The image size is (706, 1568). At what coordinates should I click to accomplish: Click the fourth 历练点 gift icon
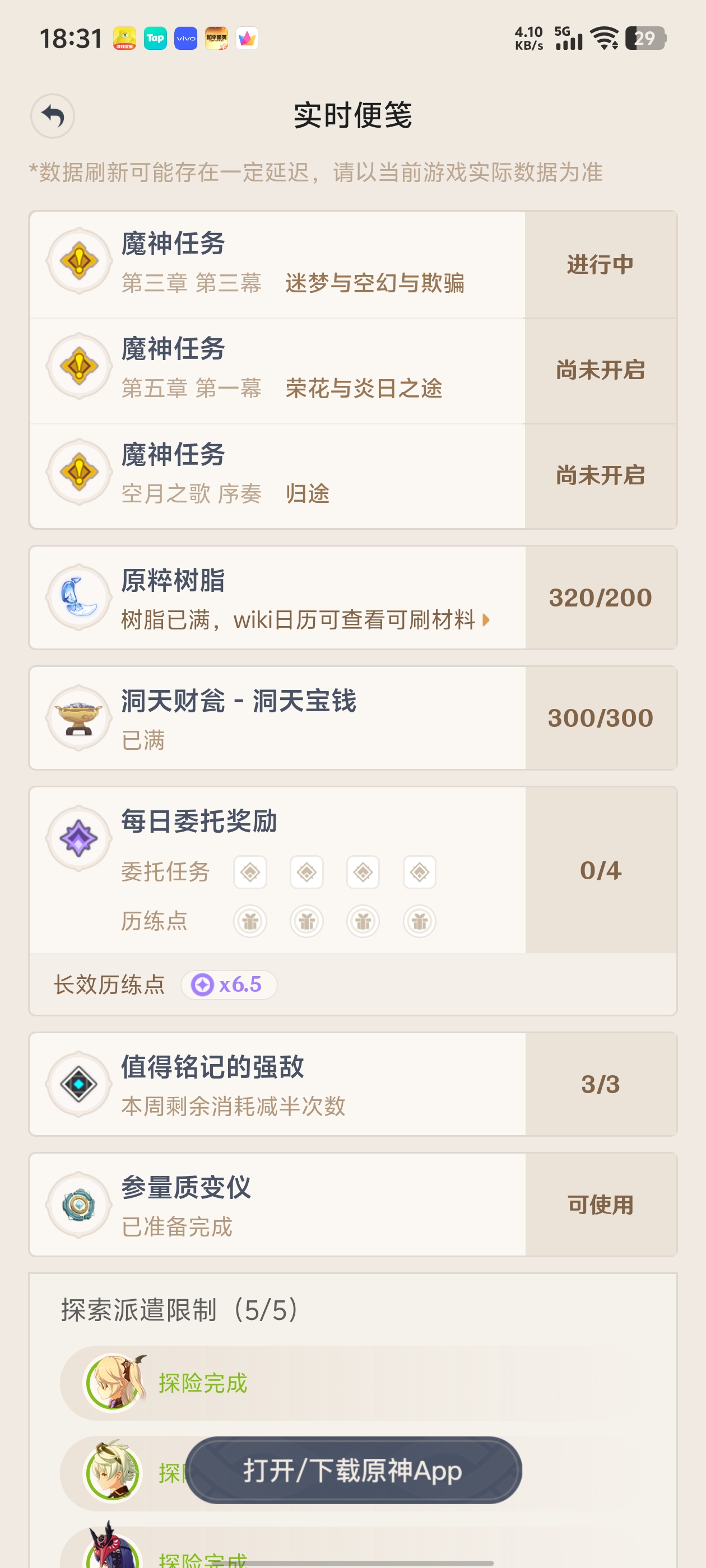tap(420, 921)
